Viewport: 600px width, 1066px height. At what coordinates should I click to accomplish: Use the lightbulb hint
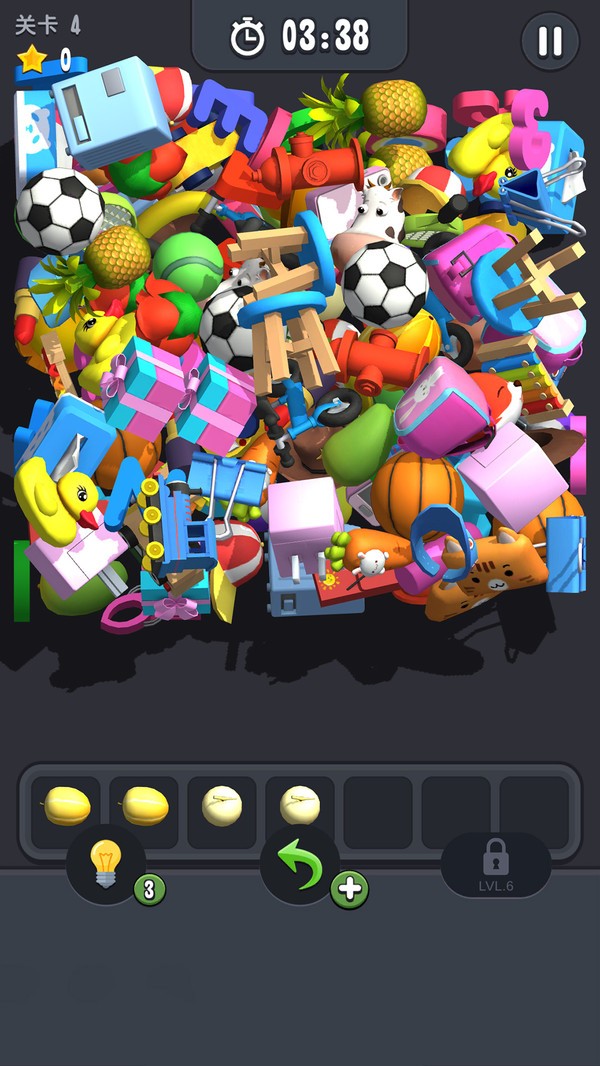tap(106, 863)
